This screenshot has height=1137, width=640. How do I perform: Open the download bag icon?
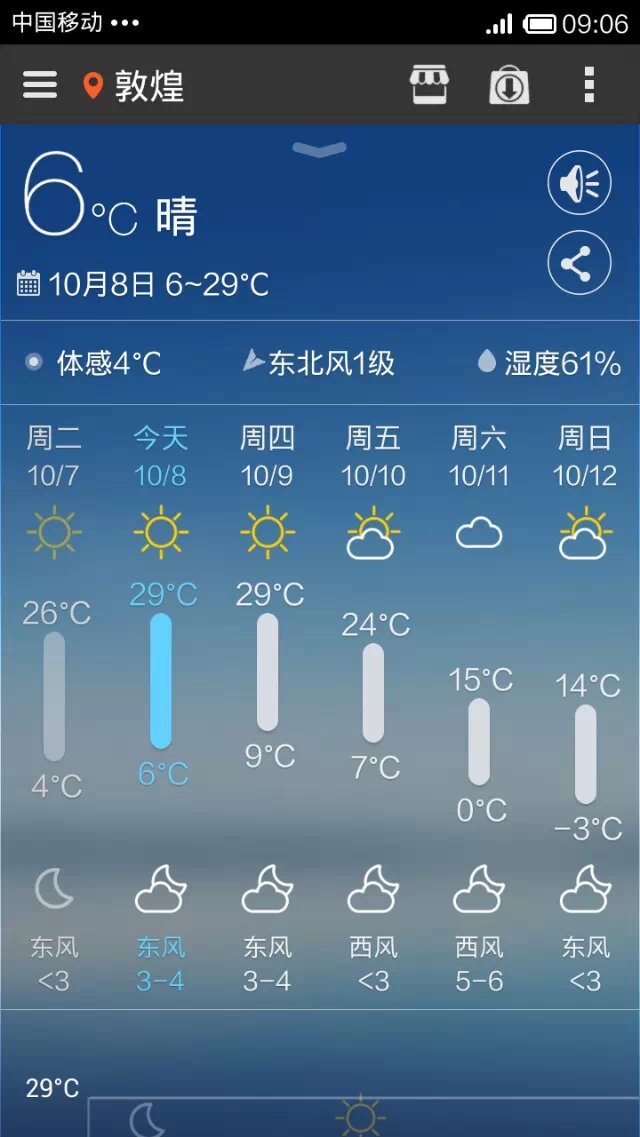click(509, 86)
